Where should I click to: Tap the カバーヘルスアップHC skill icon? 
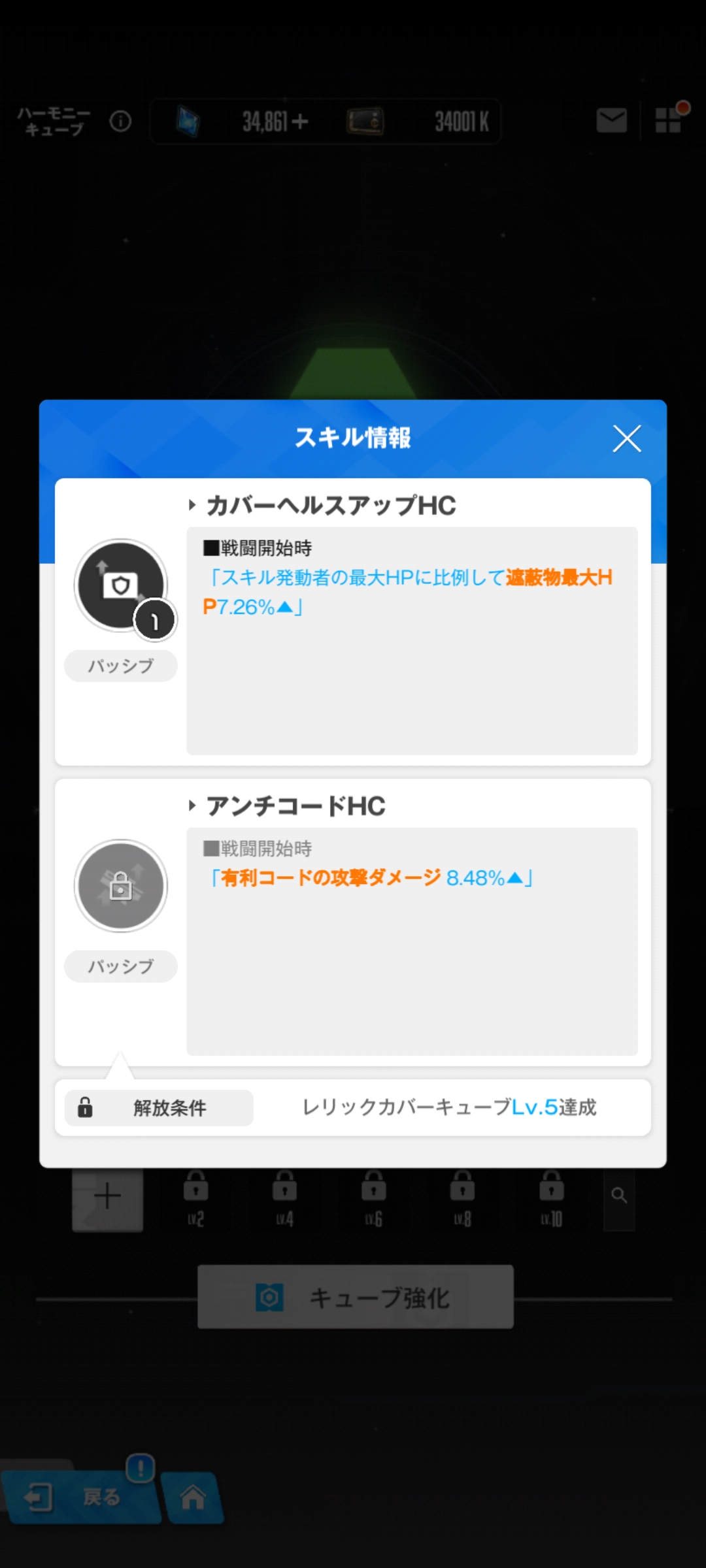tap(121, 585)
